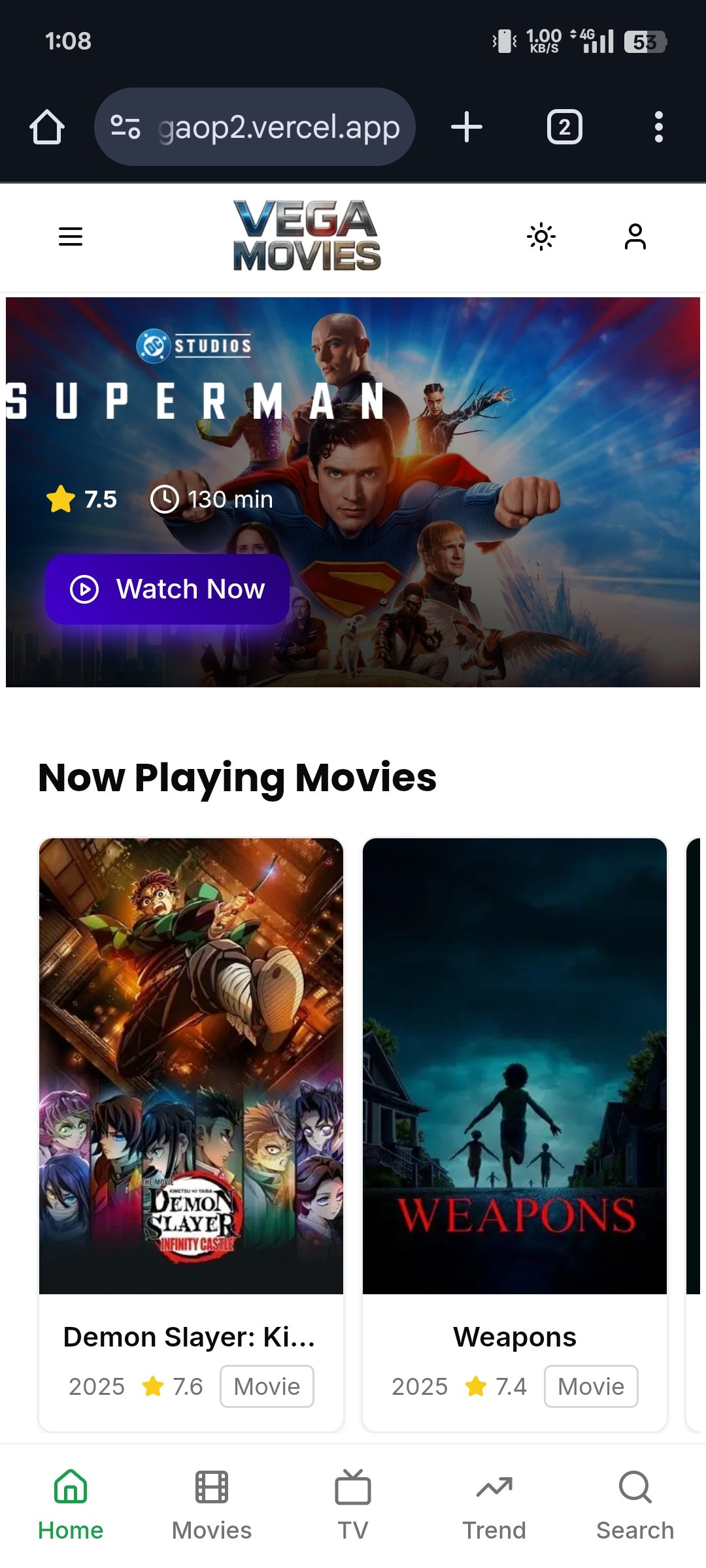Open the Search tab
Viewport: 706px width, 1568px height.
[635, 1504]
